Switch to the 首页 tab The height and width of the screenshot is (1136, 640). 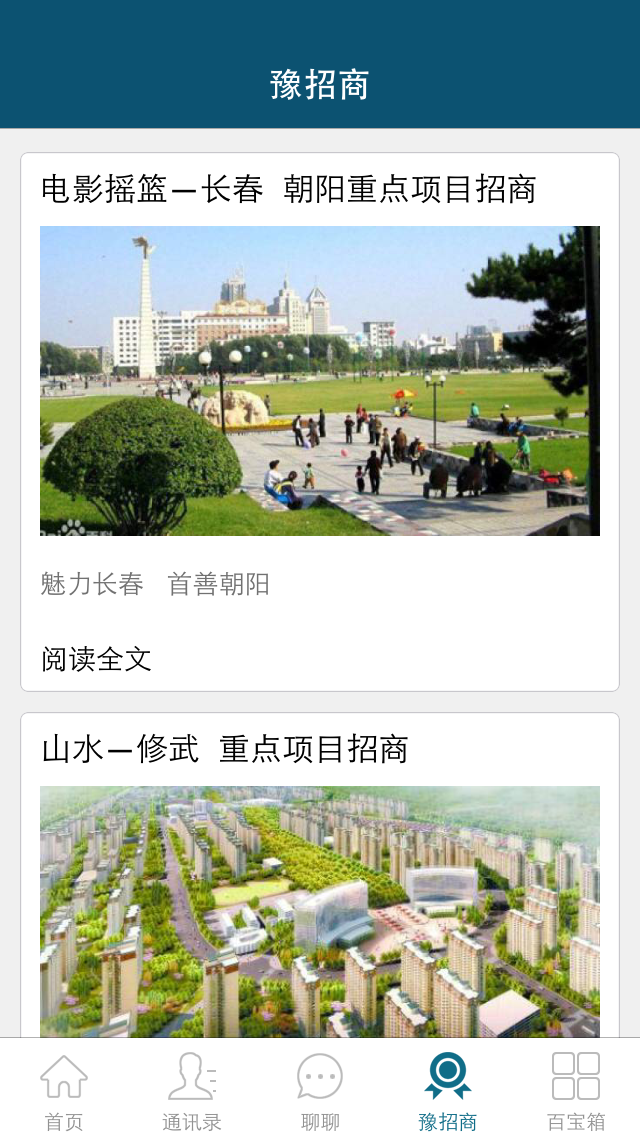tap(64, 1089)
